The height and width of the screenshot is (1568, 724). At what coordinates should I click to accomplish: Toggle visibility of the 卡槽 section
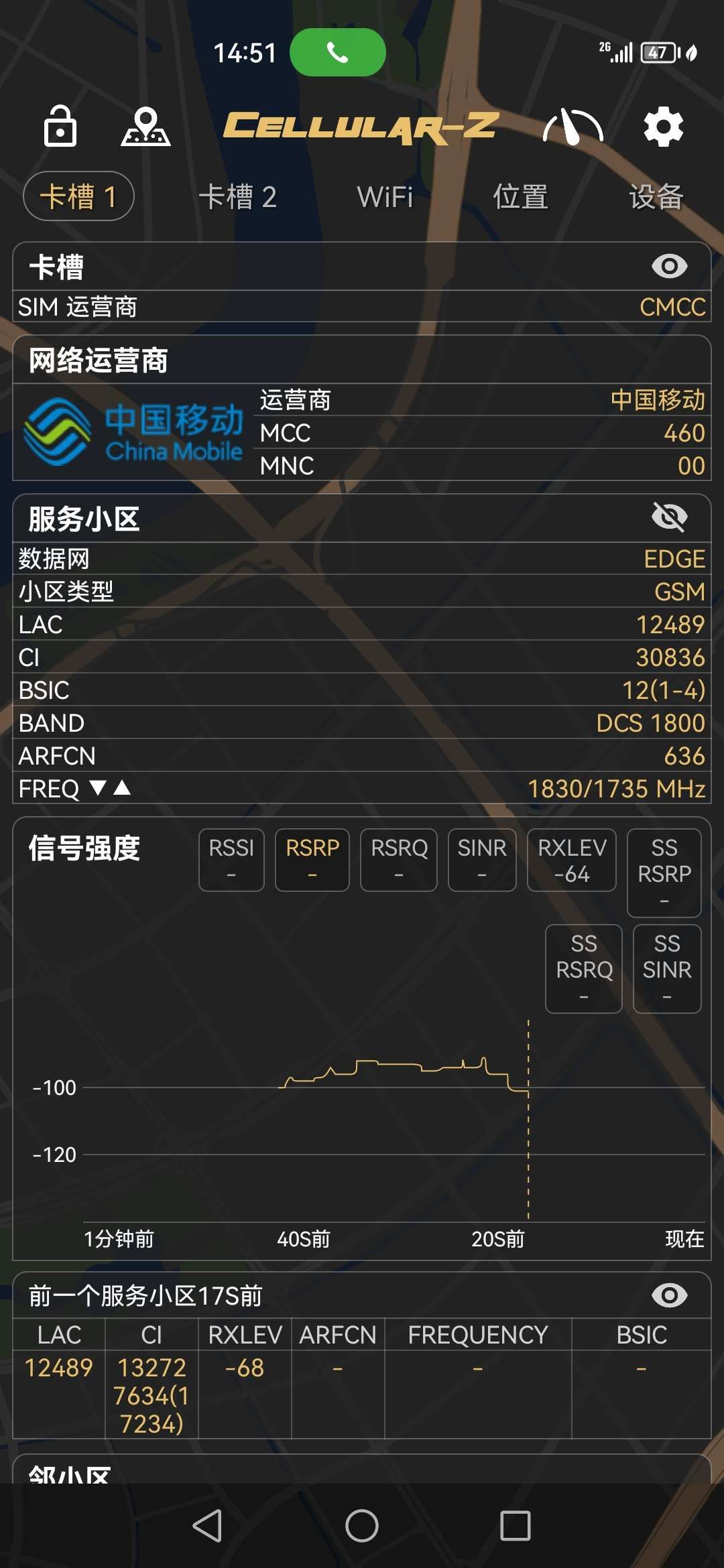tap(669, 266)
